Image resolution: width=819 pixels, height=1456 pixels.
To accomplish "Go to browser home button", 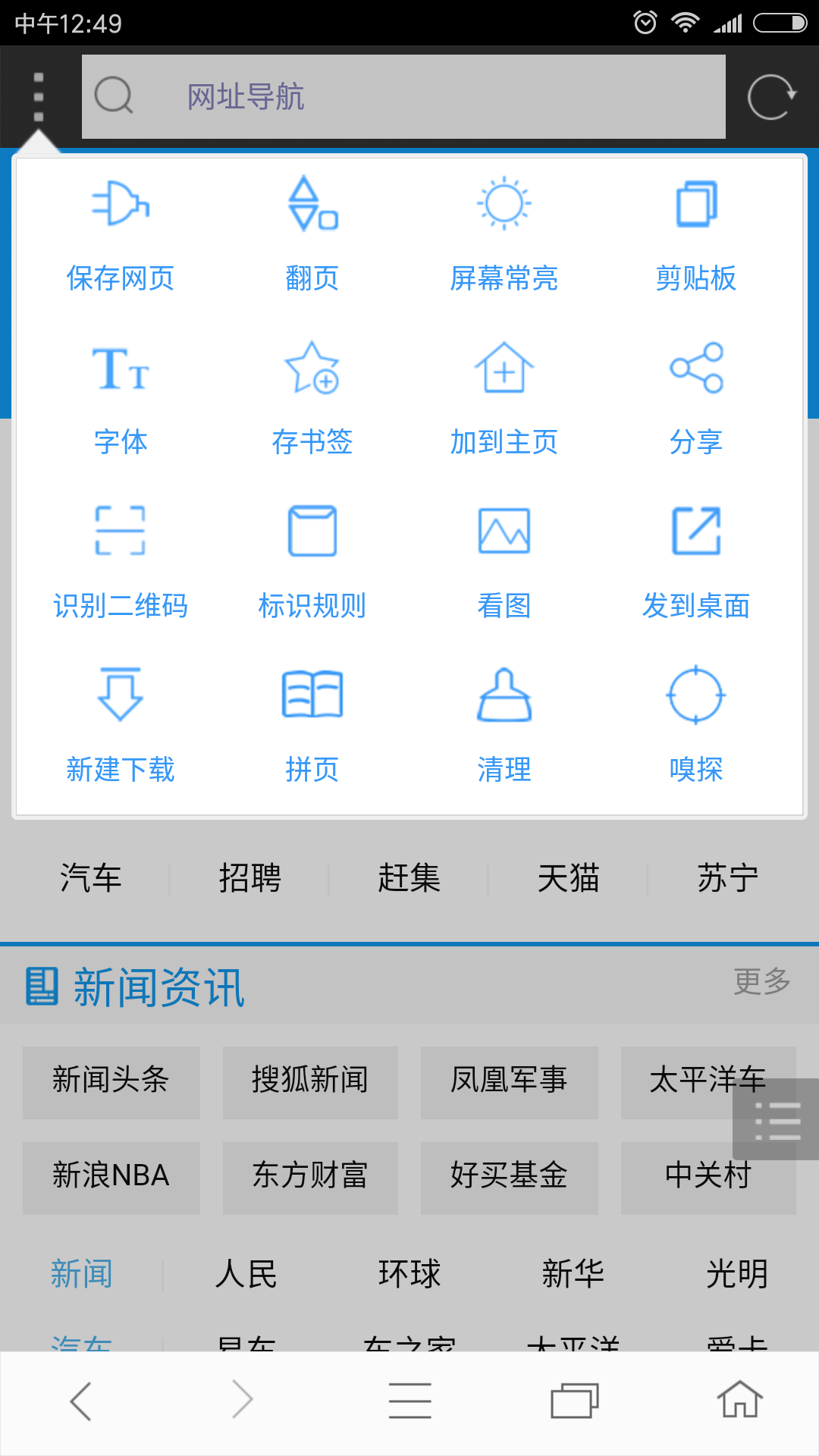I will pos(739,1400).
